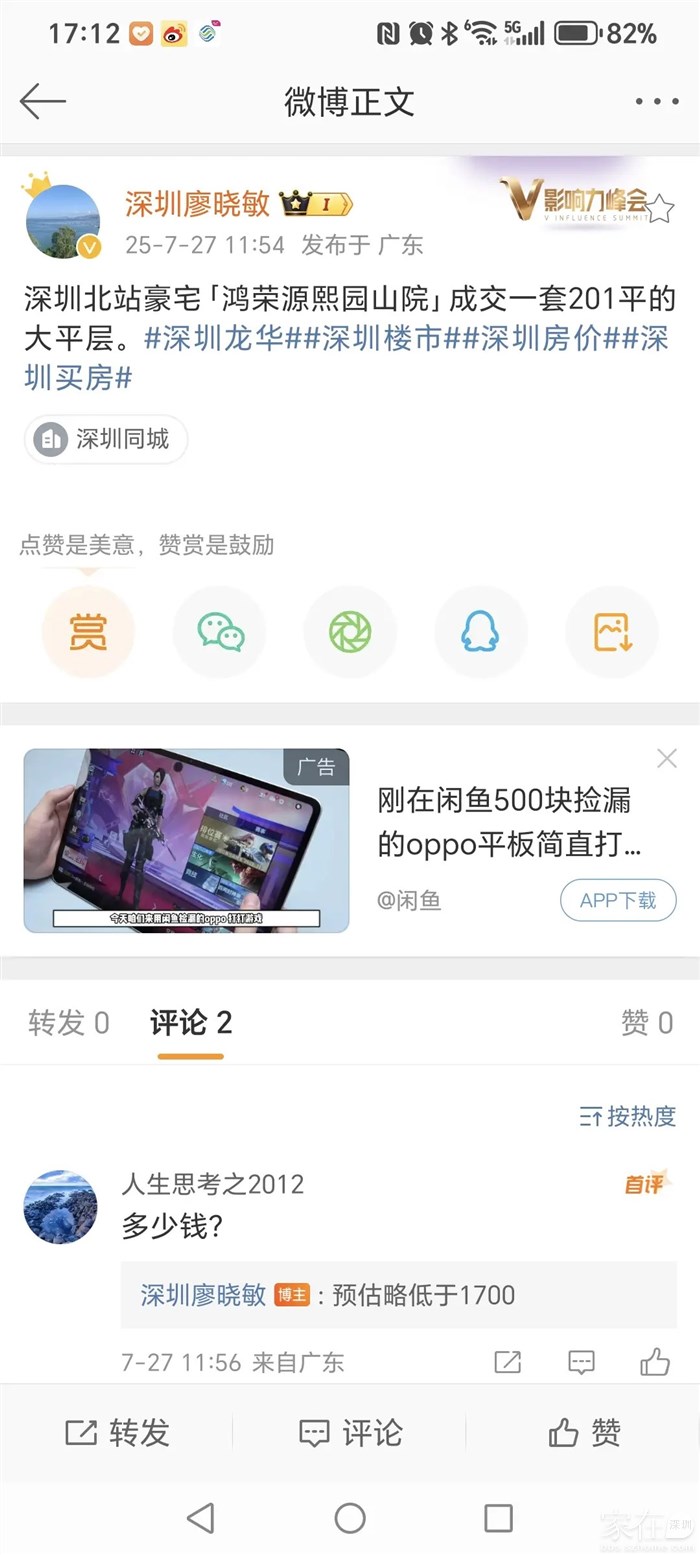Switch to the 转发 0 tab

68,1022
